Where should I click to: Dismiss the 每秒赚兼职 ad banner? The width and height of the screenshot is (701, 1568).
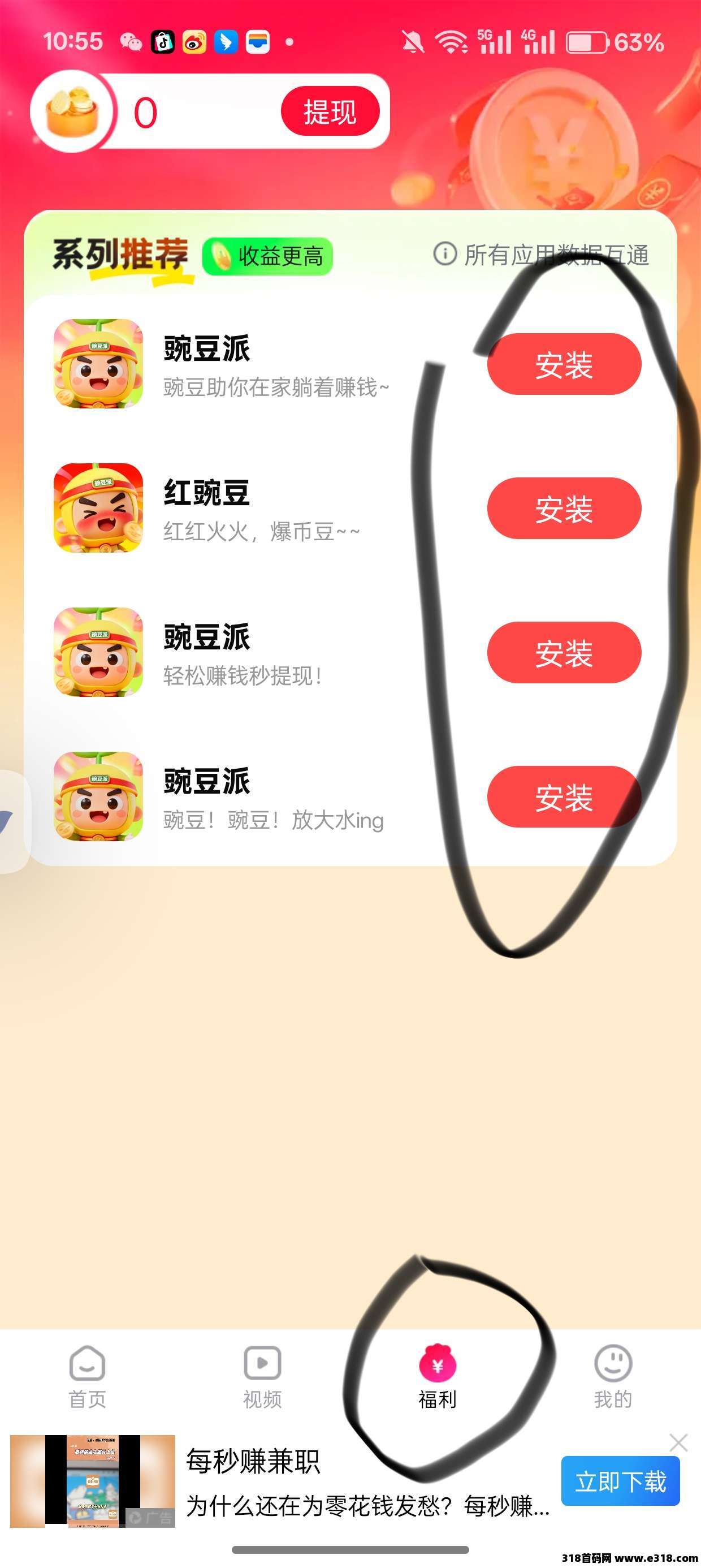678,1442
